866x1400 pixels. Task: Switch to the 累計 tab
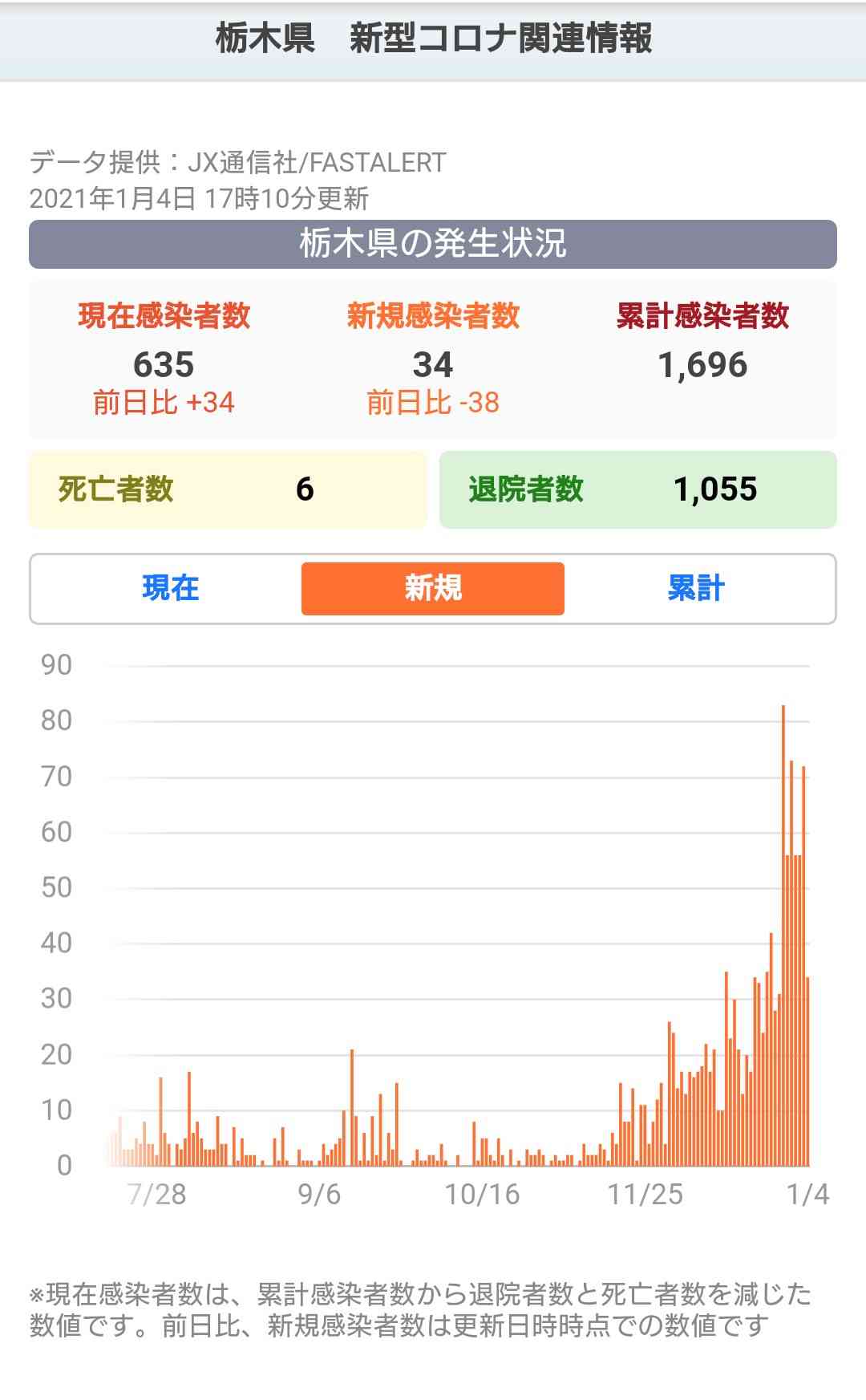(696, 588)
